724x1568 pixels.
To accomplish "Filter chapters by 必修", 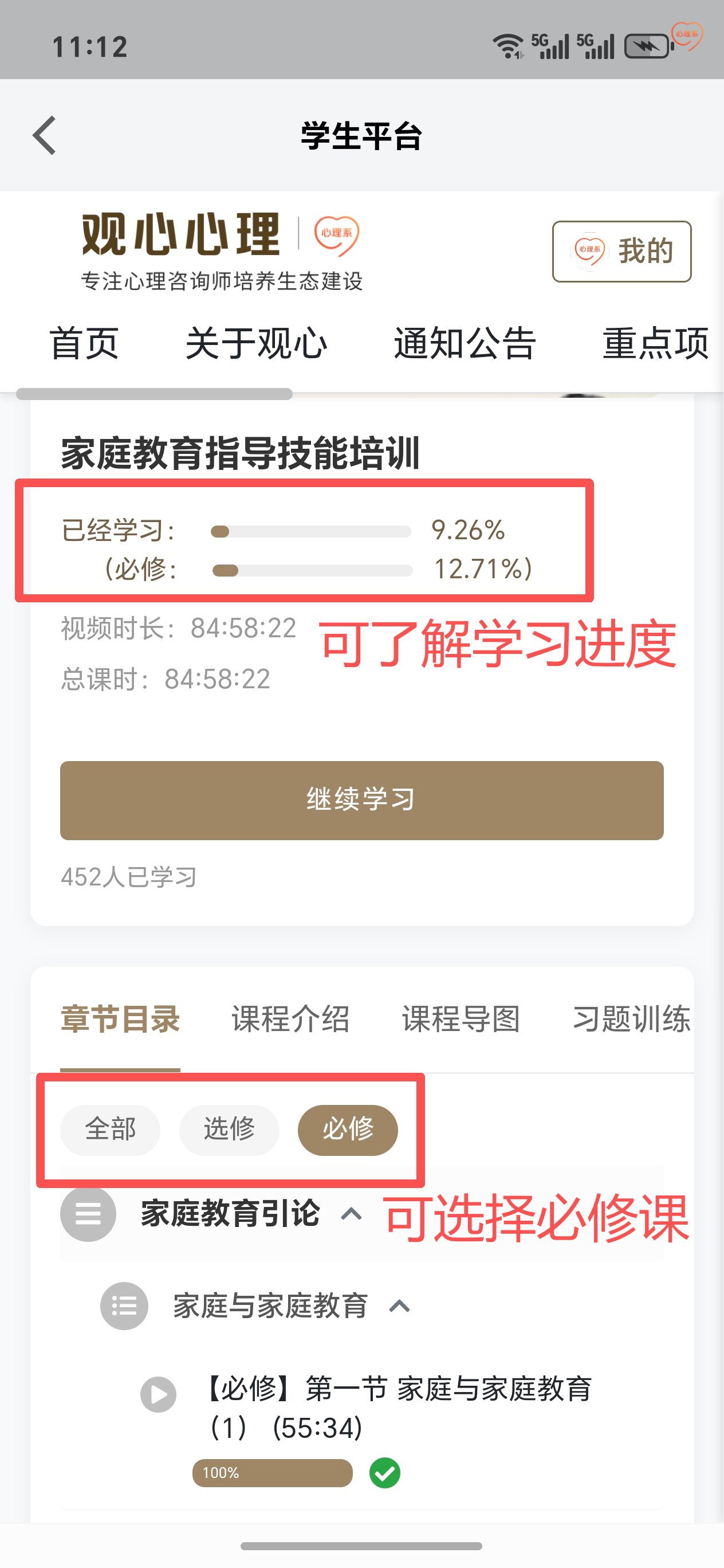I will [x=348, y=1130].
